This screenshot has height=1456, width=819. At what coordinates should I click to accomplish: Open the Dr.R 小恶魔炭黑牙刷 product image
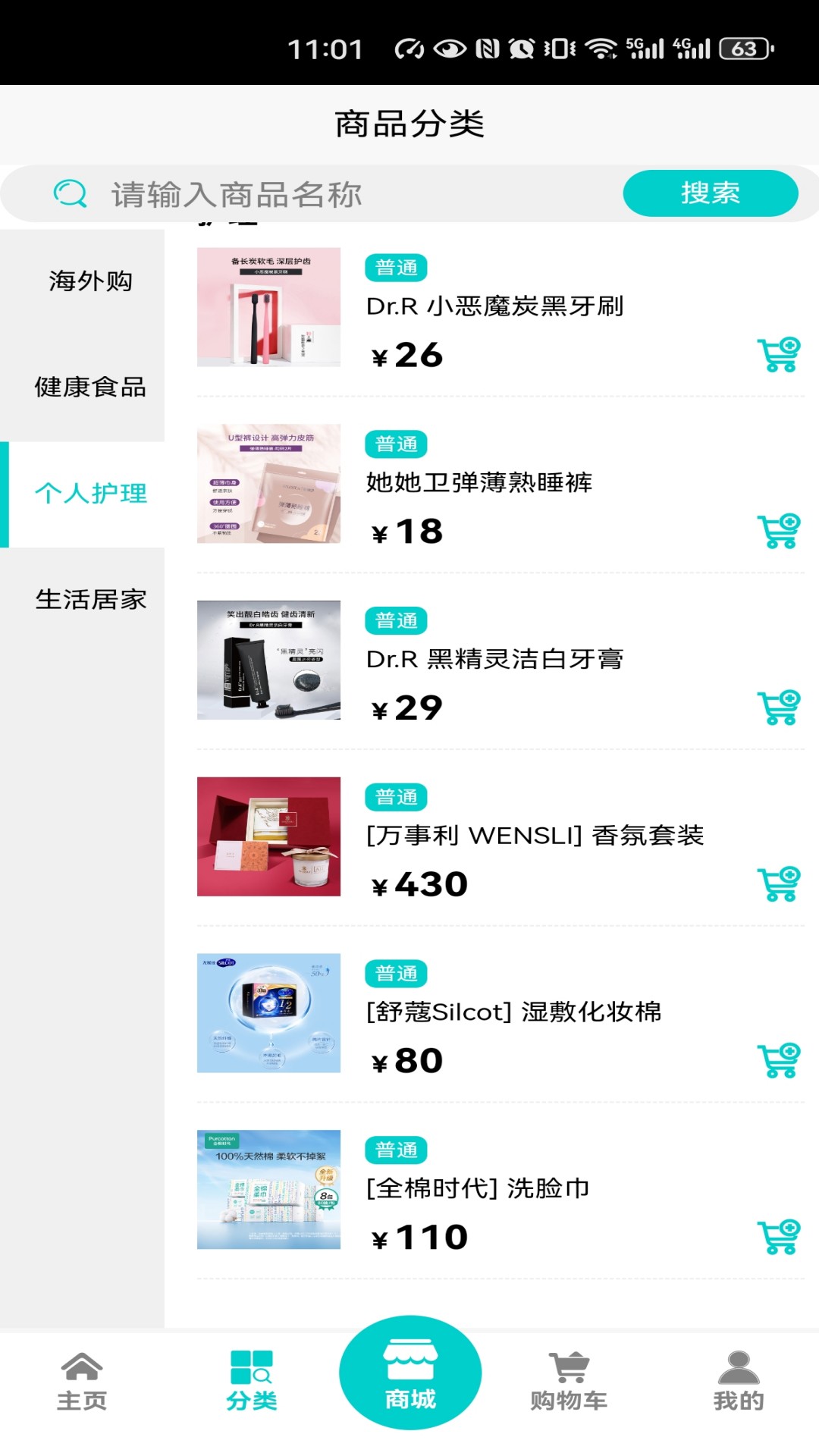(x=268, y=307)
